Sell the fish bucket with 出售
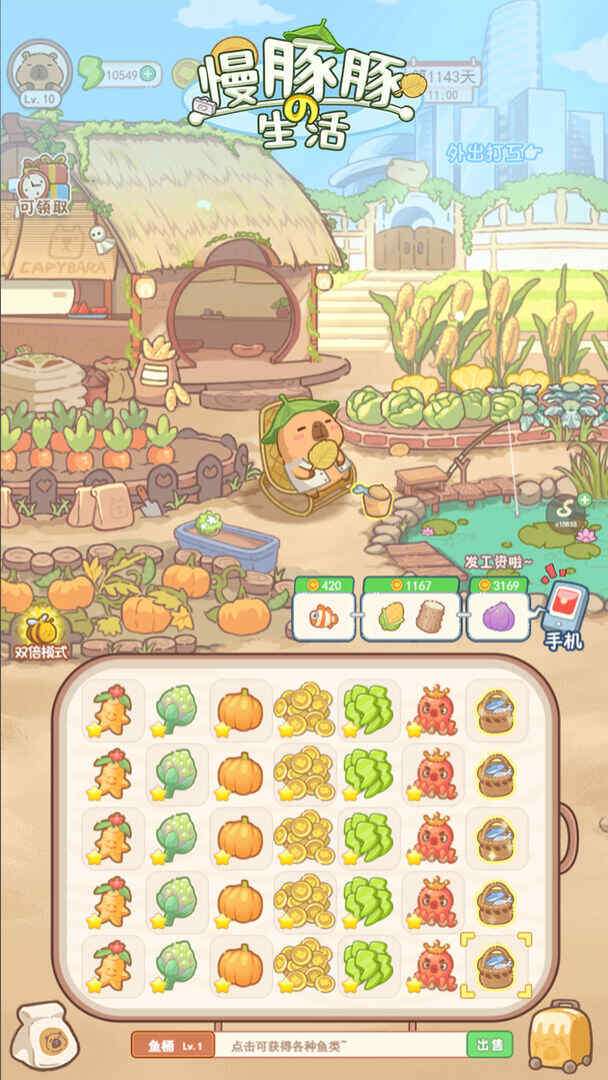608x1080 pixels. coord(489,1045)
